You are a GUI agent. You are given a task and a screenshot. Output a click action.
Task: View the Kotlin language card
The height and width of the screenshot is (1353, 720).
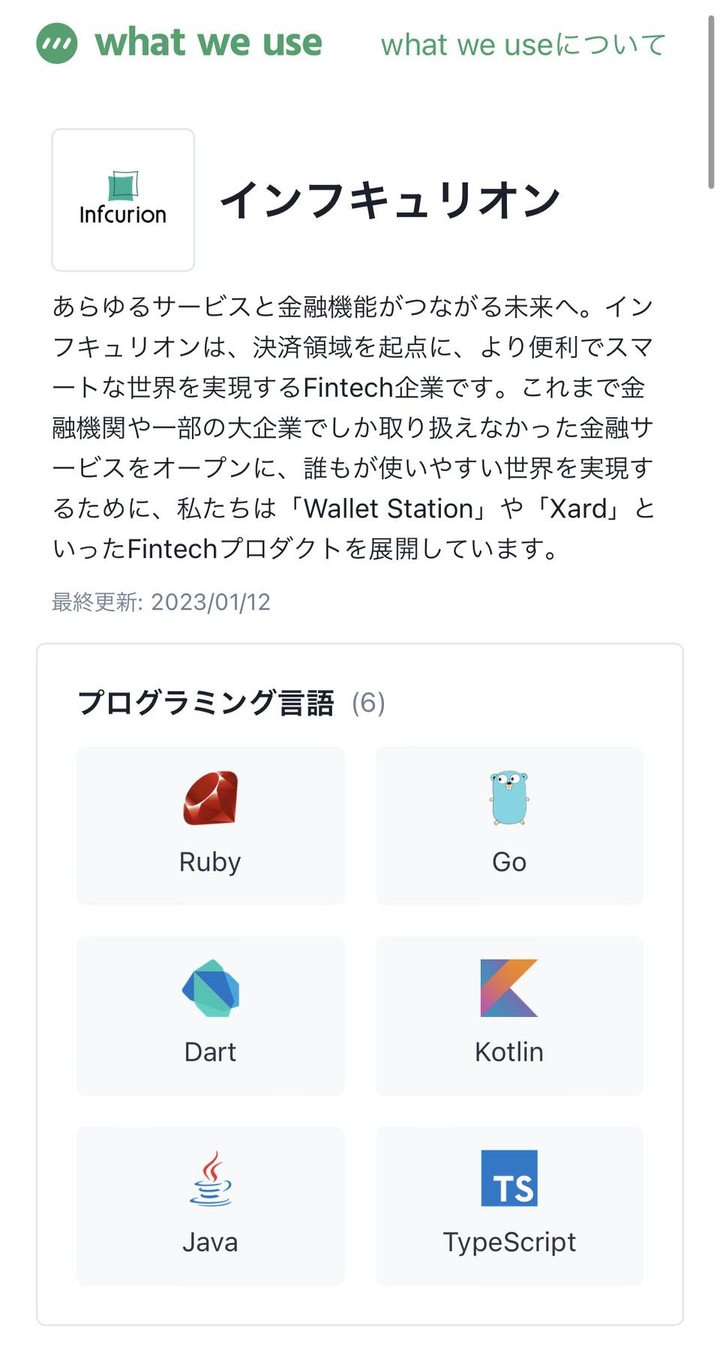[509, 1015]
